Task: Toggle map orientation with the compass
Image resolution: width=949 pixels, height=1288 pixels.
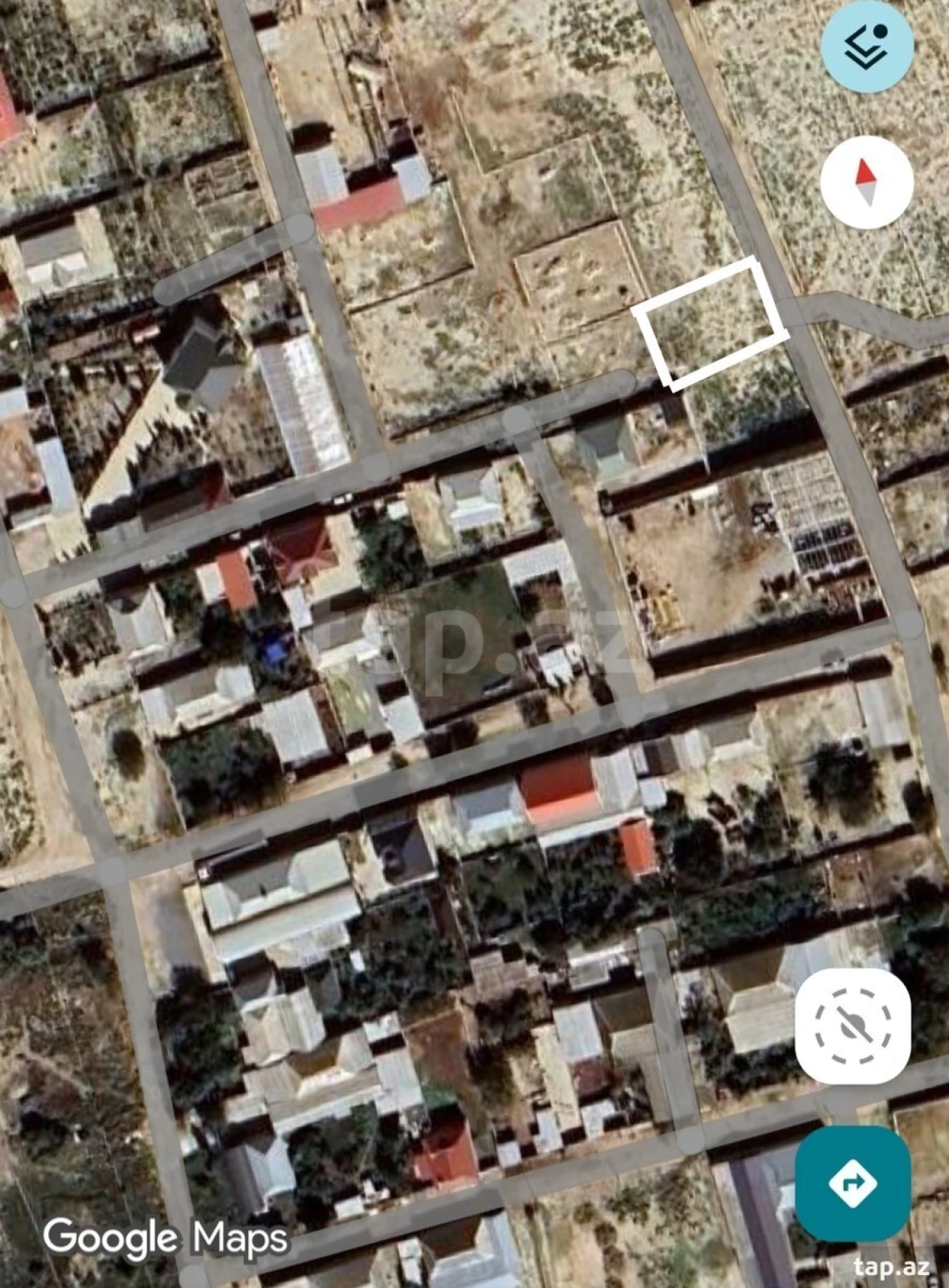Action: (x=864, y=181)
